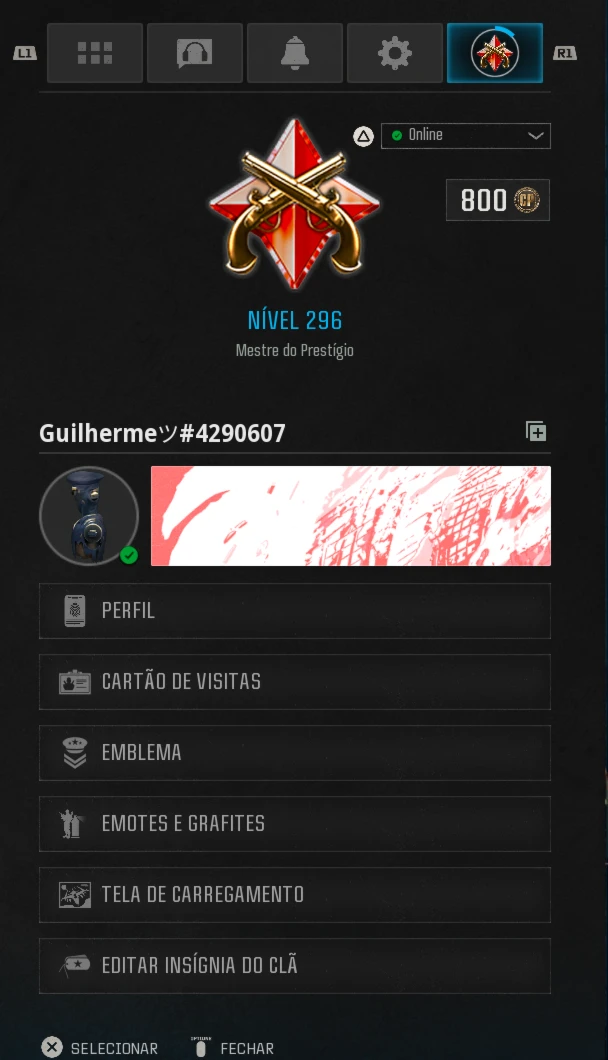Open Cartão de Visitas
Viewport: 608px width, 1060px height.
click(295, 682)
